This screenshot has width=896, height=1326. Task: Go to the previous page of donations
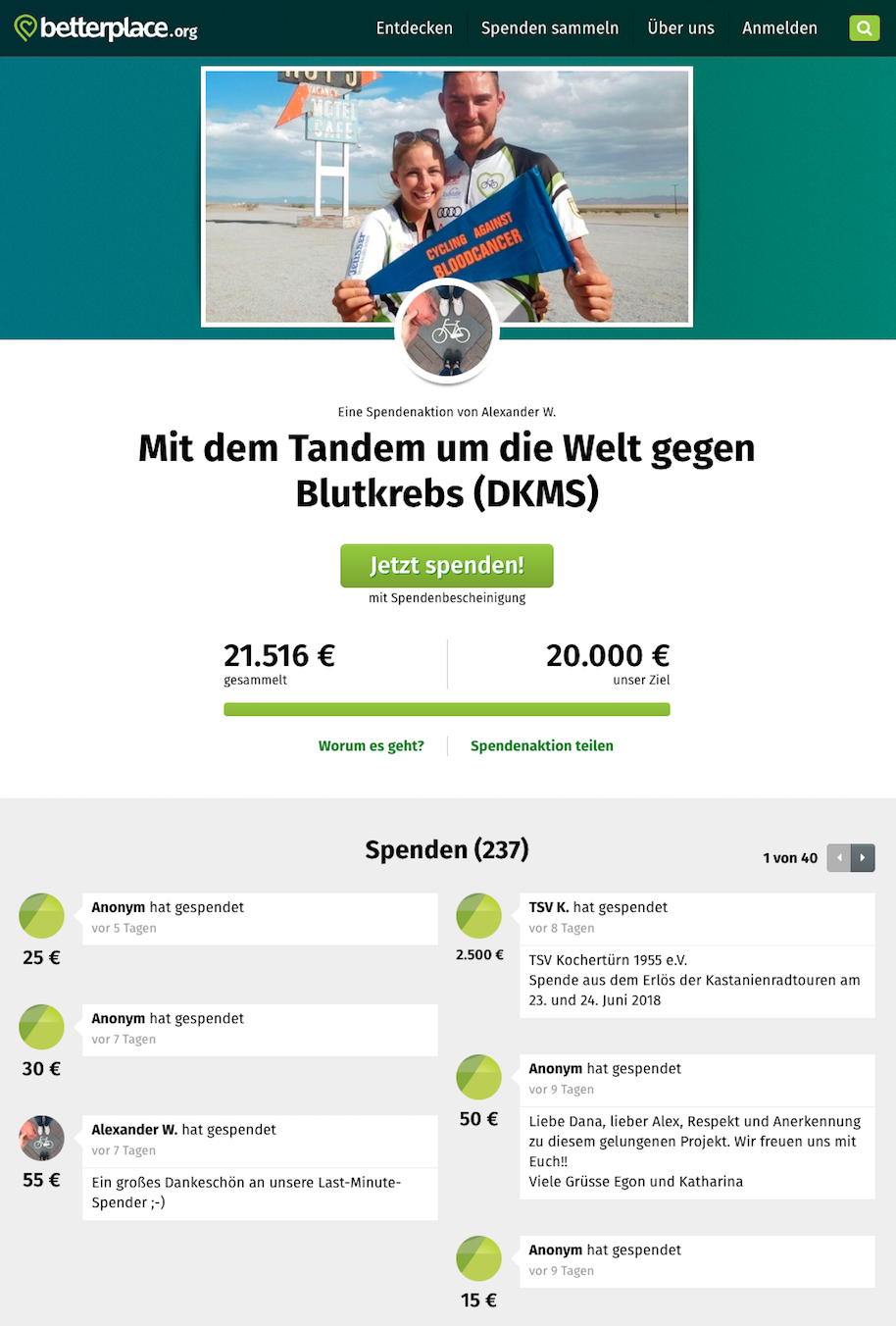point(839,858)
